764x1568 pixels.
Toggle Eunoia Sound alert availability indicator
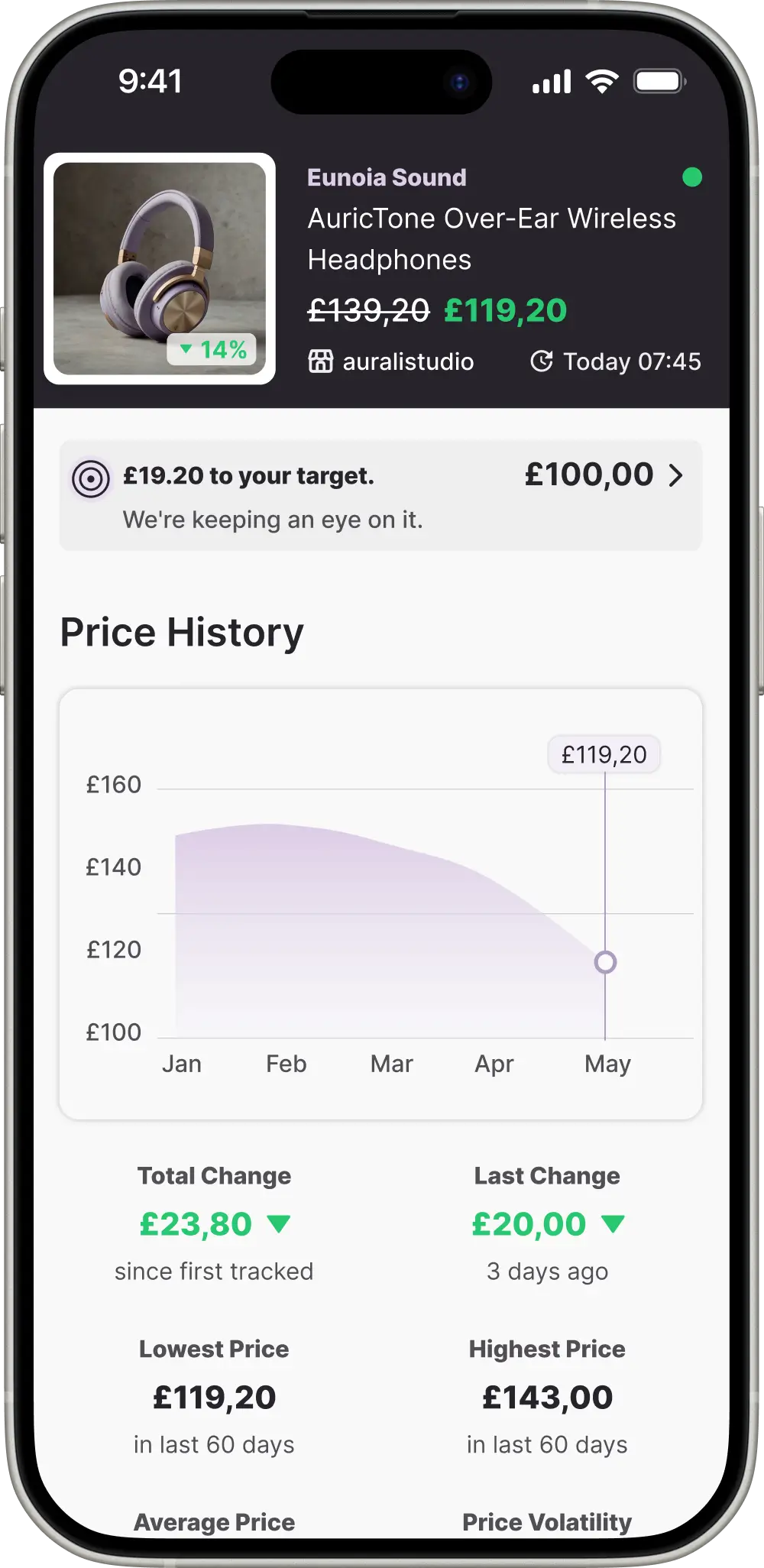(x=694, y=177)
